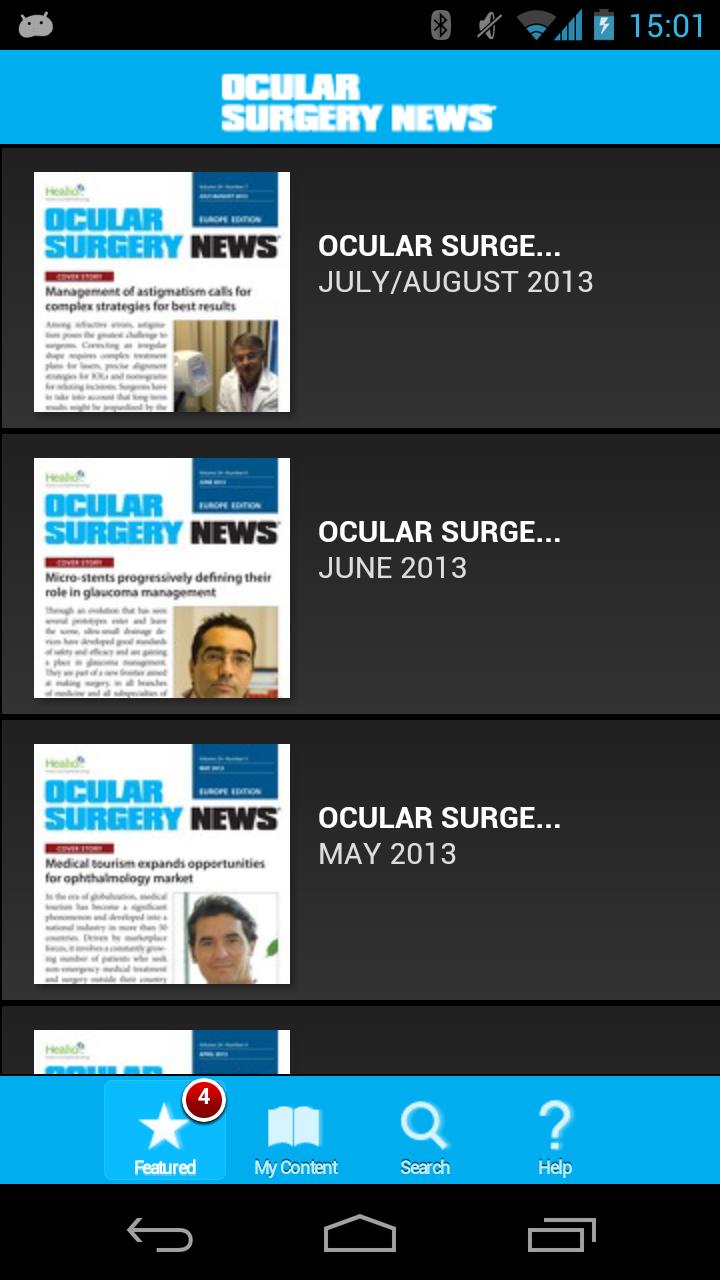720x1280 pixels.
Task: Tap the Android home button
Action: pos(360,1237)
